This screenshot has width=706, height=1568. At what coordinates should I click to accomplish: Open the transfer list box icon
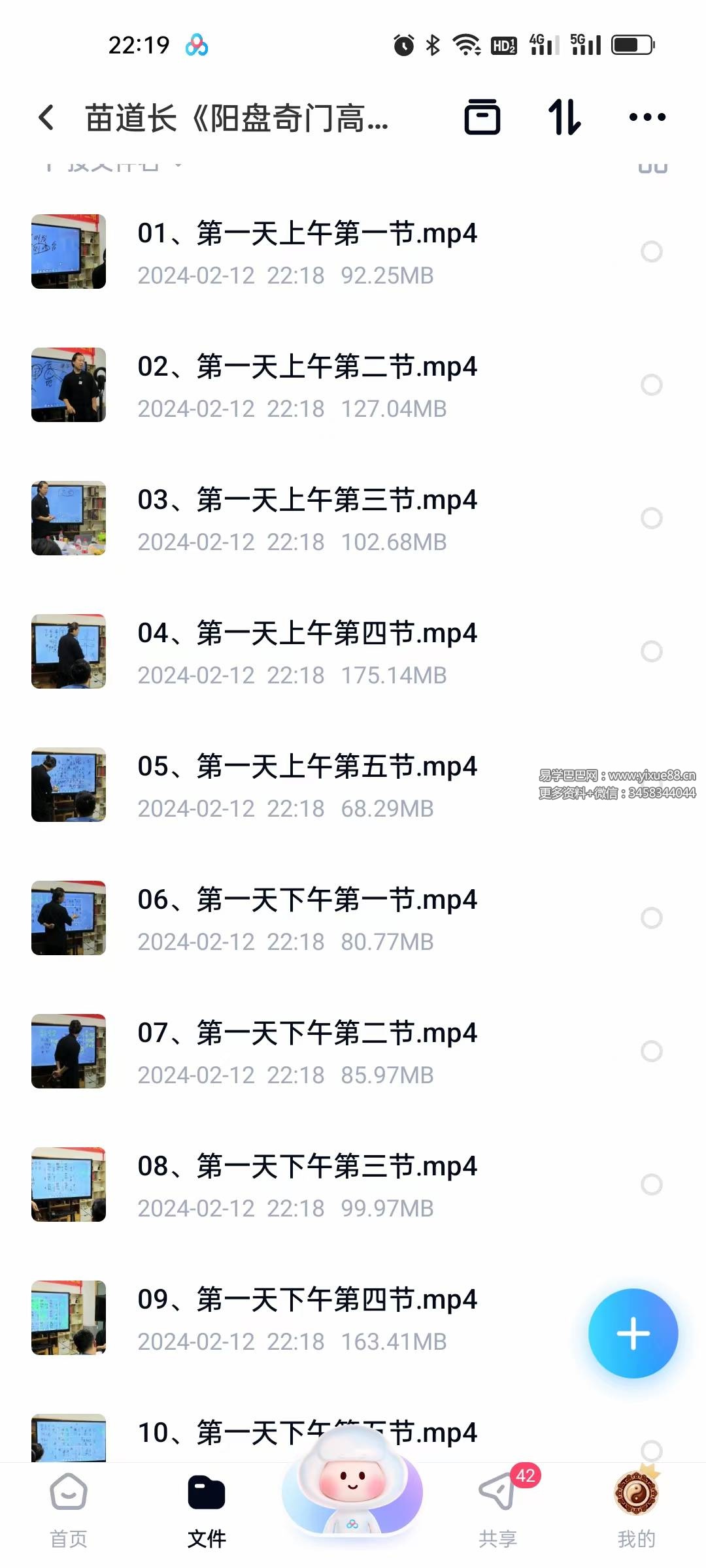coord(482,118)
